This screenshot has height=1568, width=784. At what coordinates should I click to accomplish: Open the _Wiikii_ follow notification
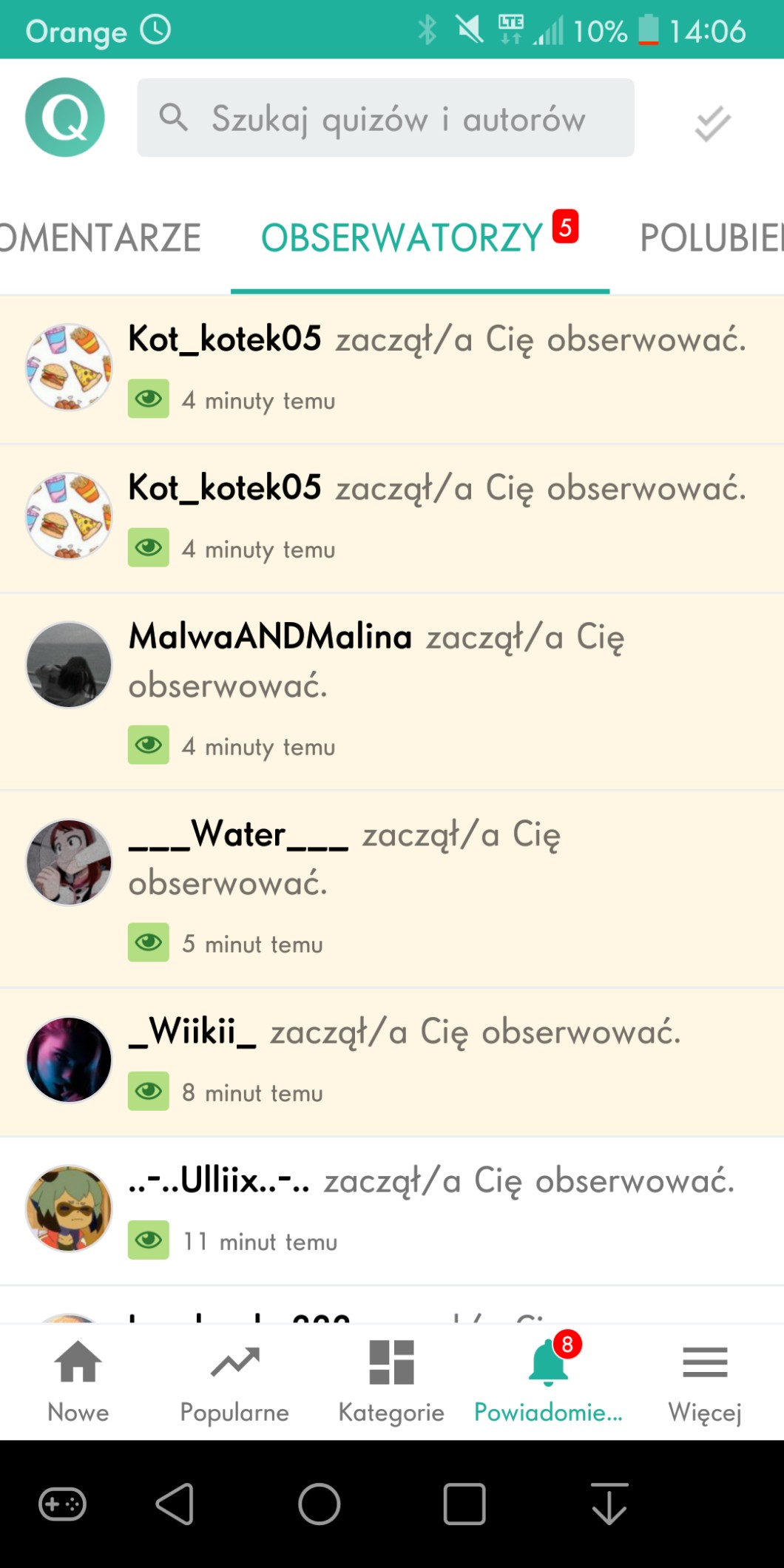coord(444,1061)
